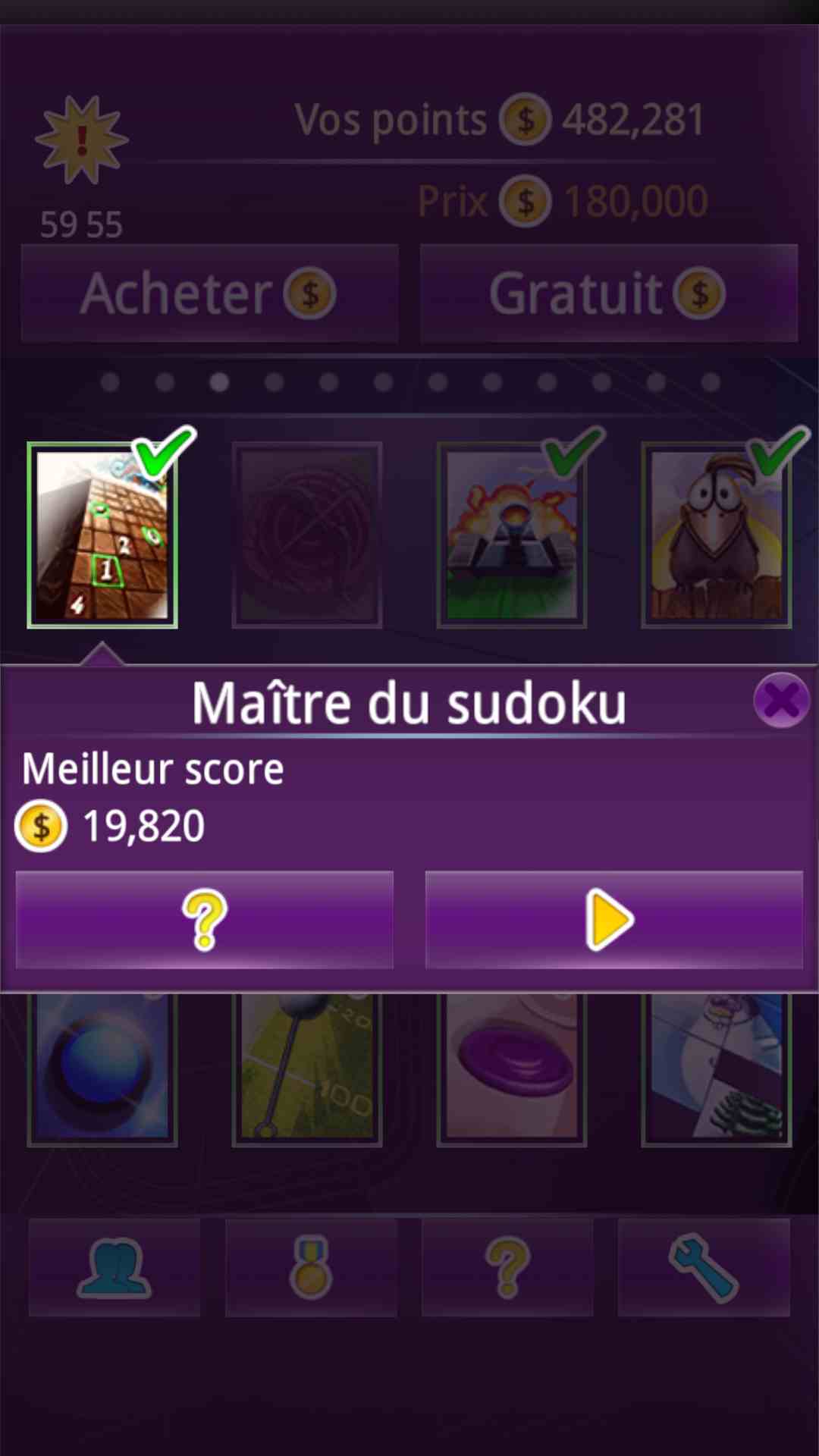
Task: Select the blue ball game tile
Action: 102,1068
